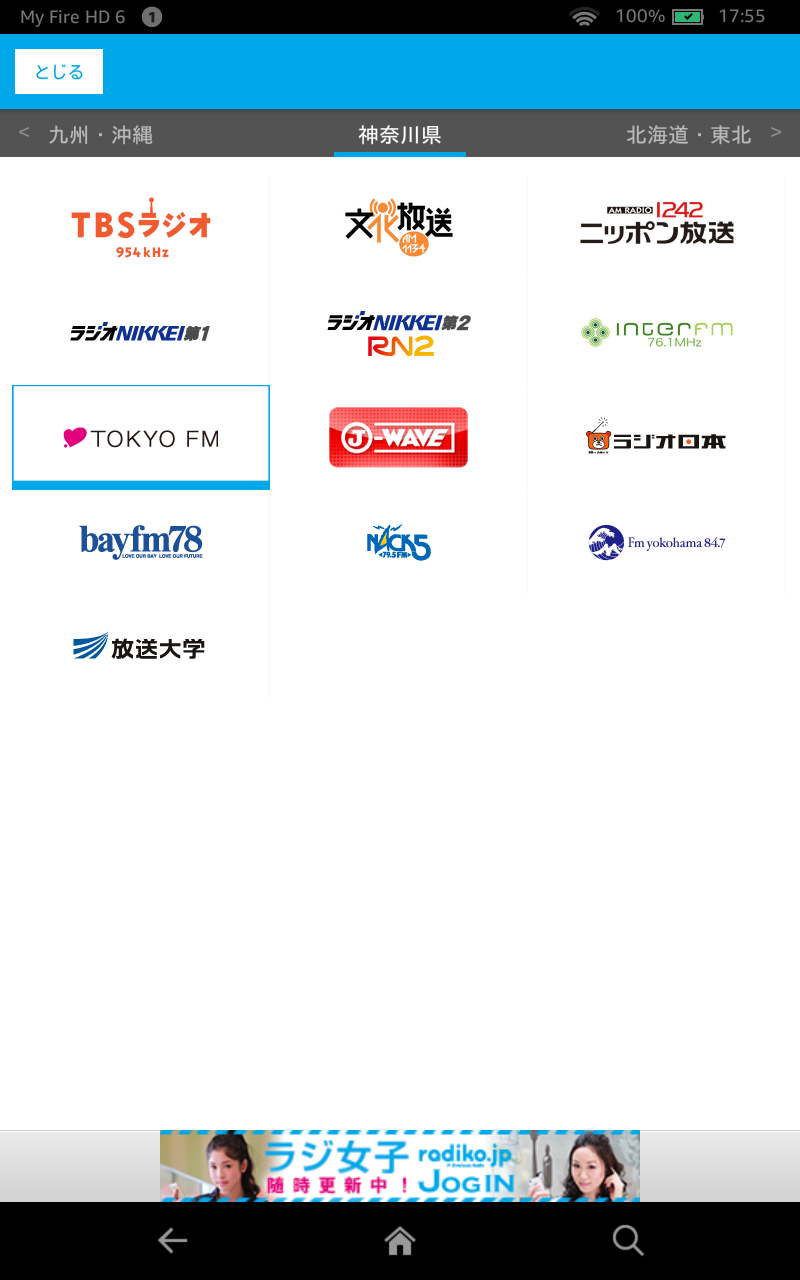Choose TOKYO FM
The image size is (800, 1280).
pos(141,438)
